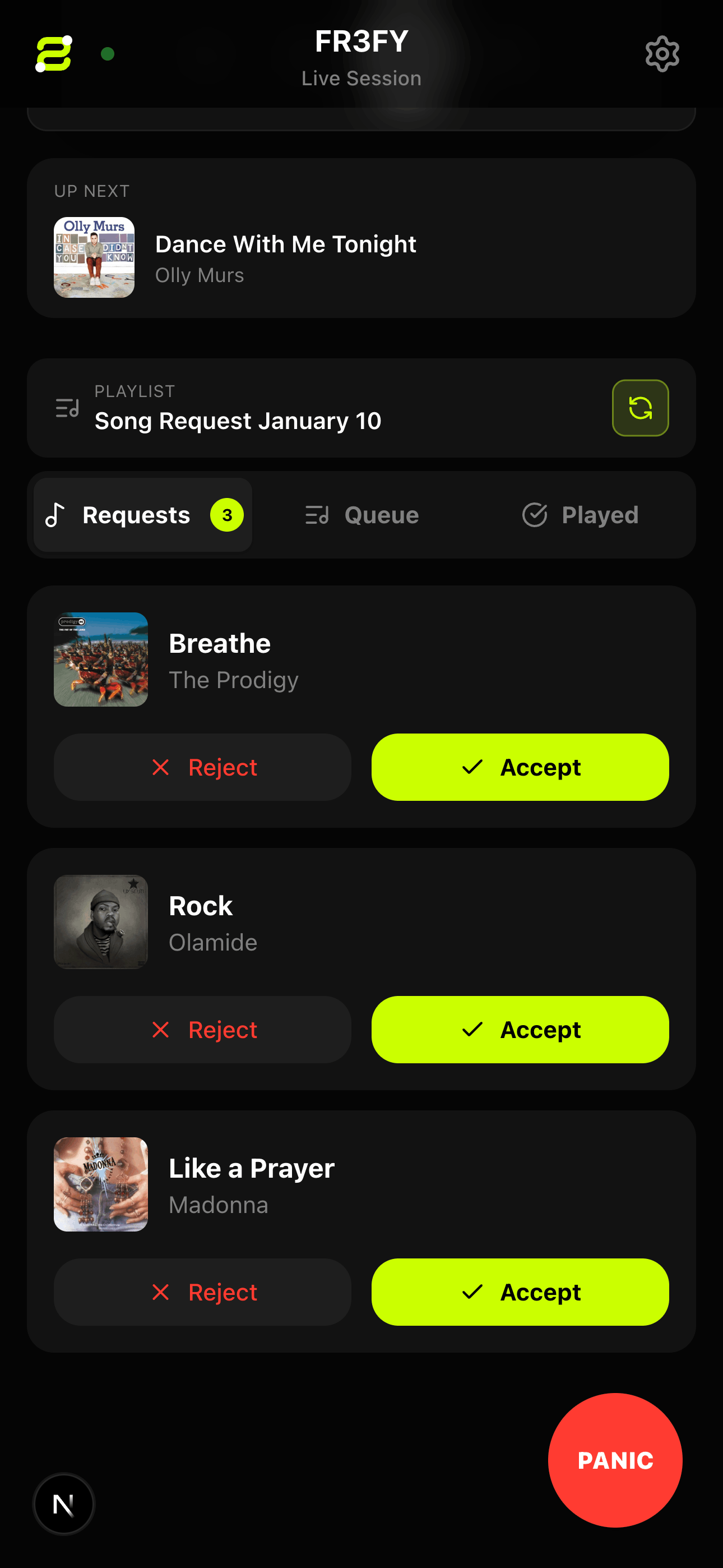Open the settings gear

pyautogui.click(x=661, y=54)
